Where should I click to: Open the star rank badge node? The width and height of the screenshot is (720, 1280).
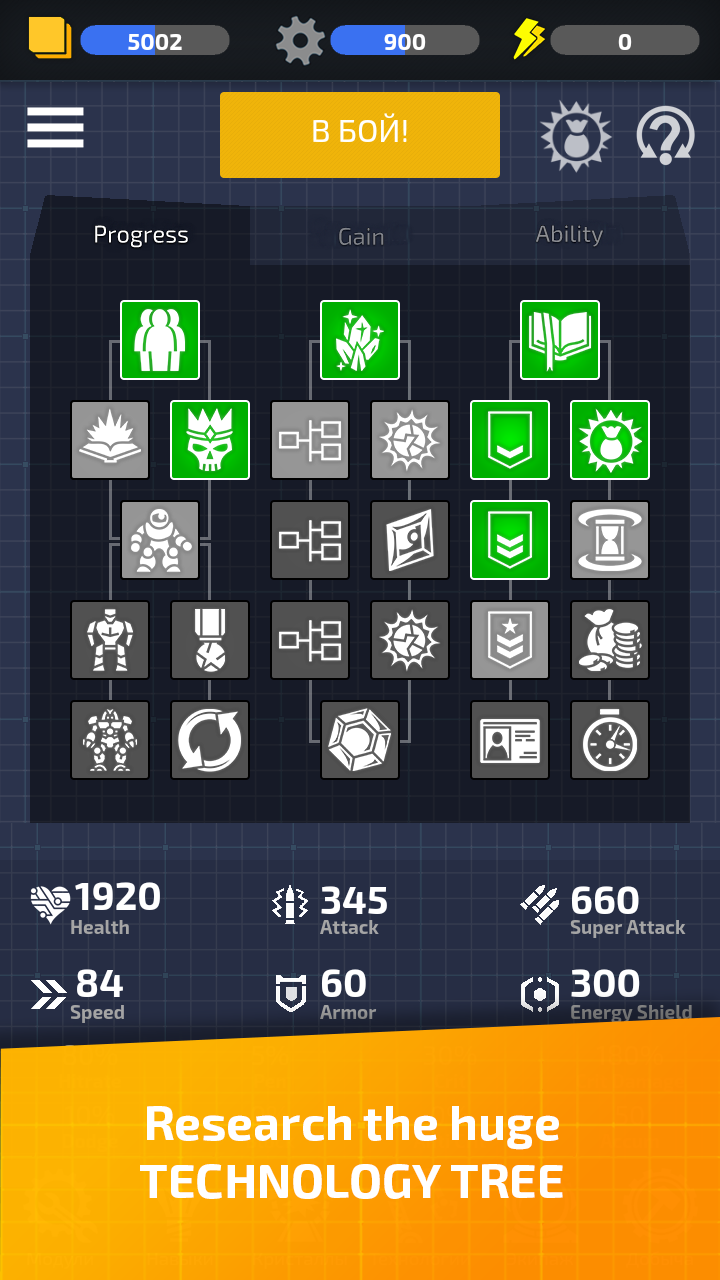click(x=510, y=640)
